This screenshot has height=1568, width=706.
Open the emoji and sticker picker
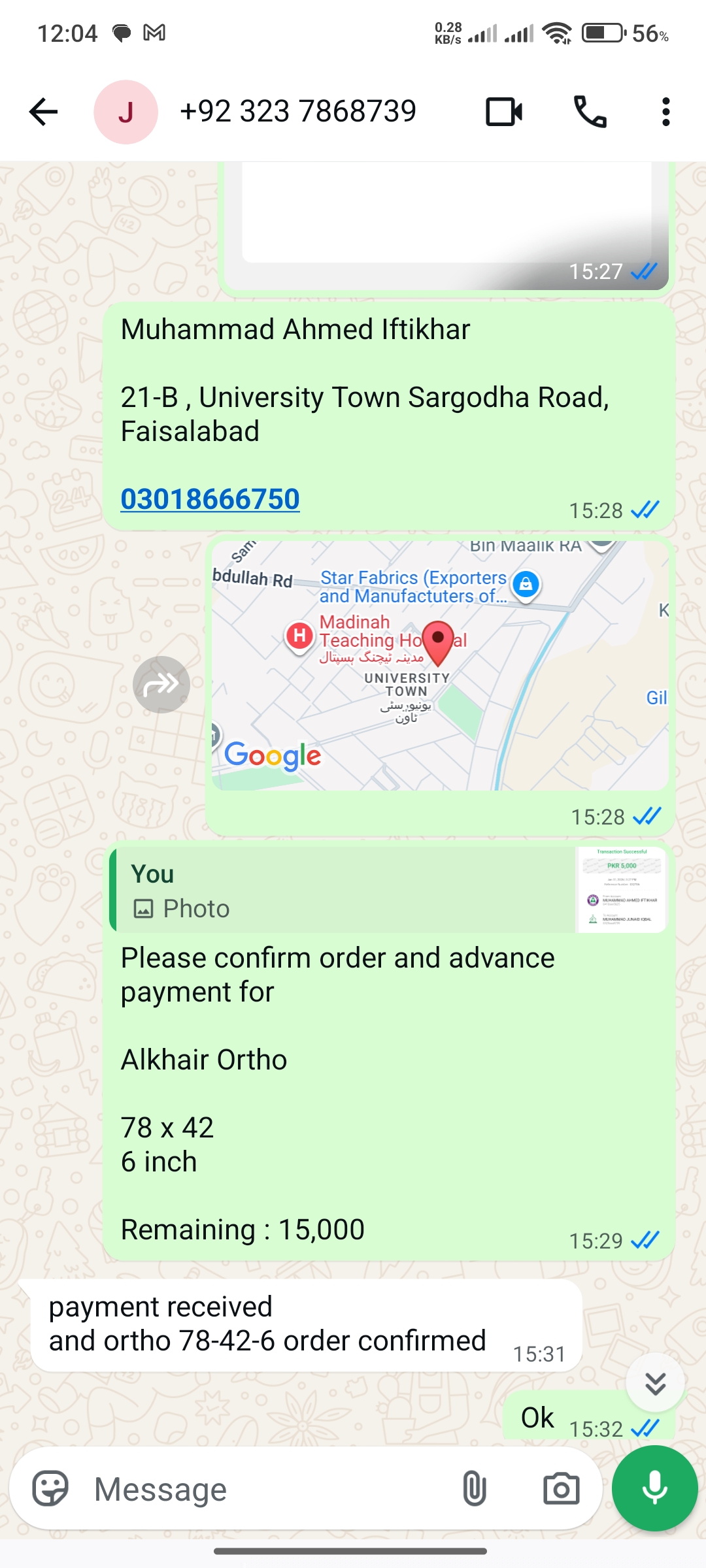pyautogui.click(x=50, y=1489)
